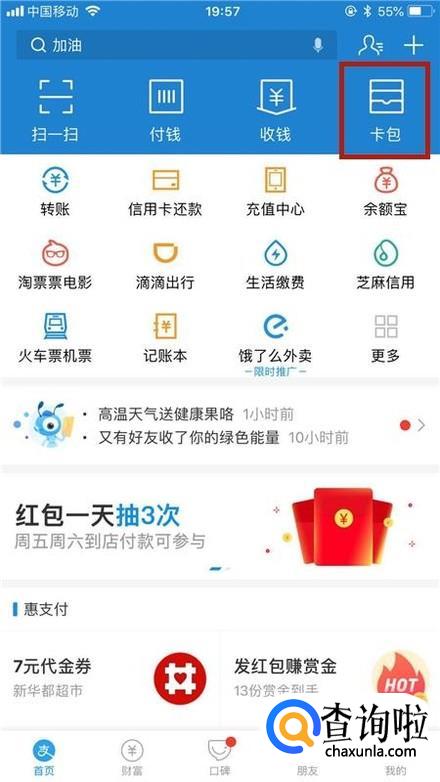The width and height of the screenshot is (440, 782).
Task: Open 芝麻信用 credit score
Action: (x=385, y=266)
